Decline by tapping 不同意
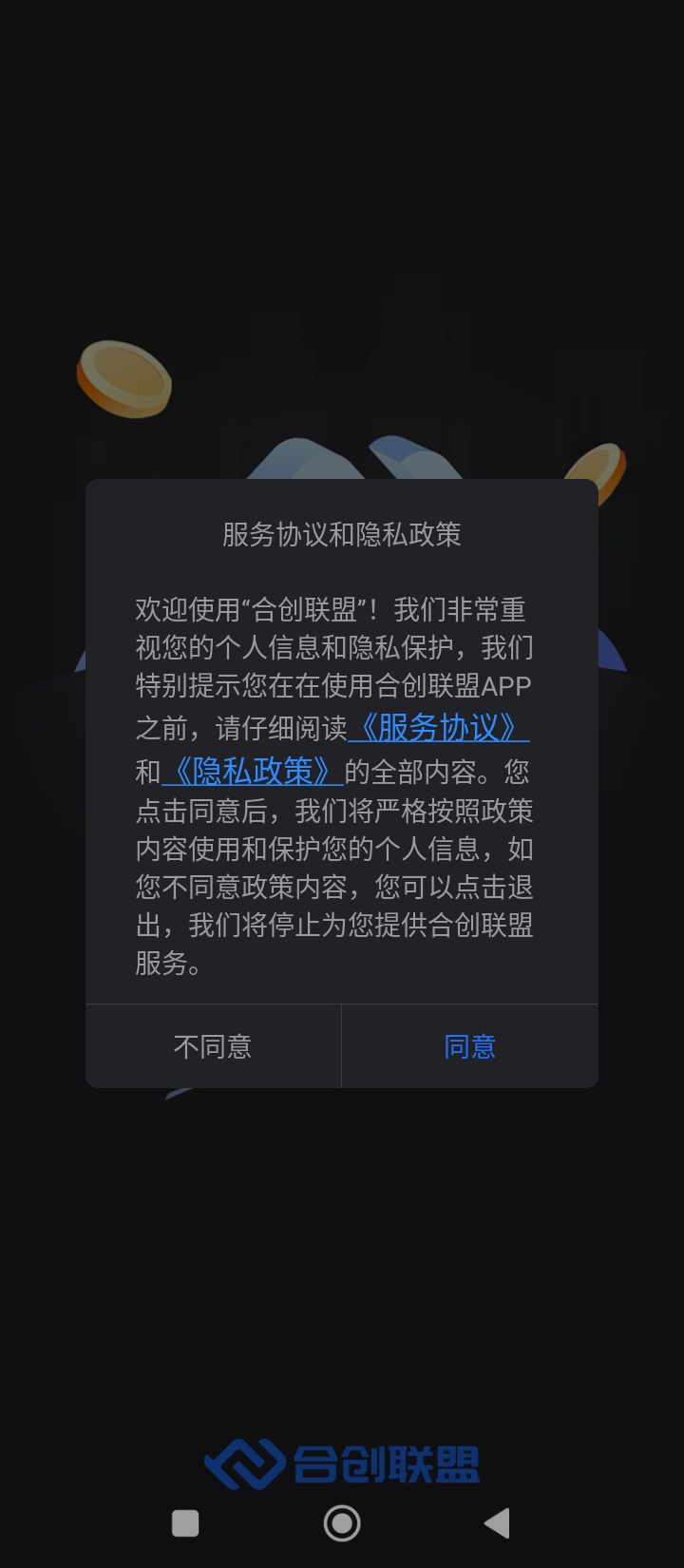This screenshot has height=1568, width=684. (x=213, y=1046)
